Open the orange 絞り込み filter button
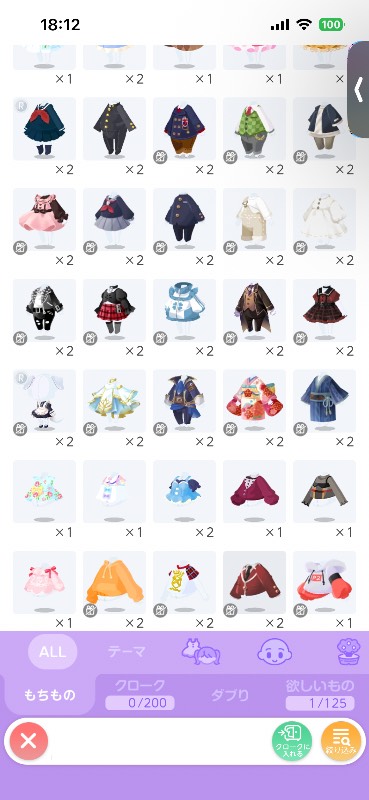 pyautogui.click(x=340, y=741)
